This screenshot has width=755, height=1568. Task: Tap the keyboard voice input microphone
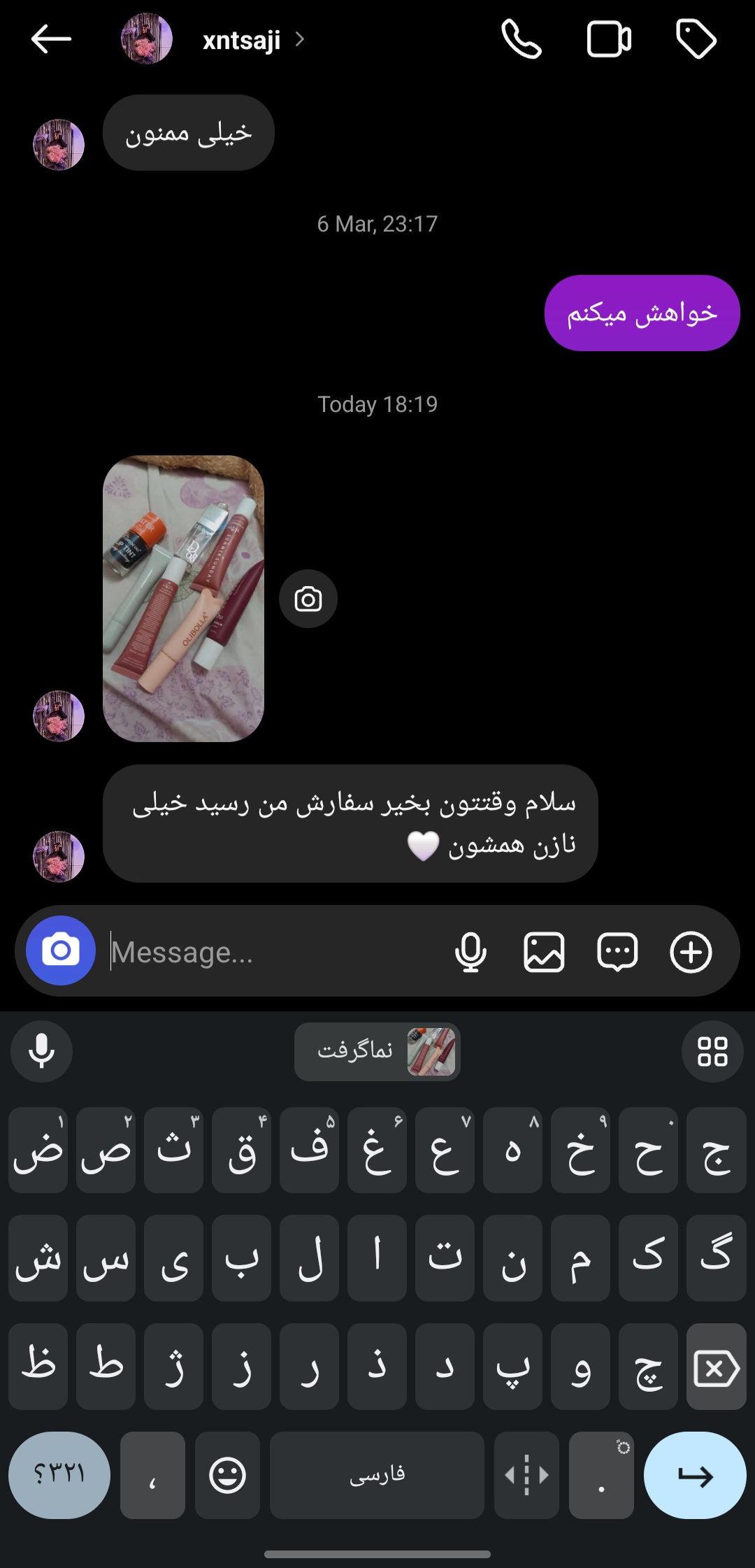click(x=42, y=1051)
